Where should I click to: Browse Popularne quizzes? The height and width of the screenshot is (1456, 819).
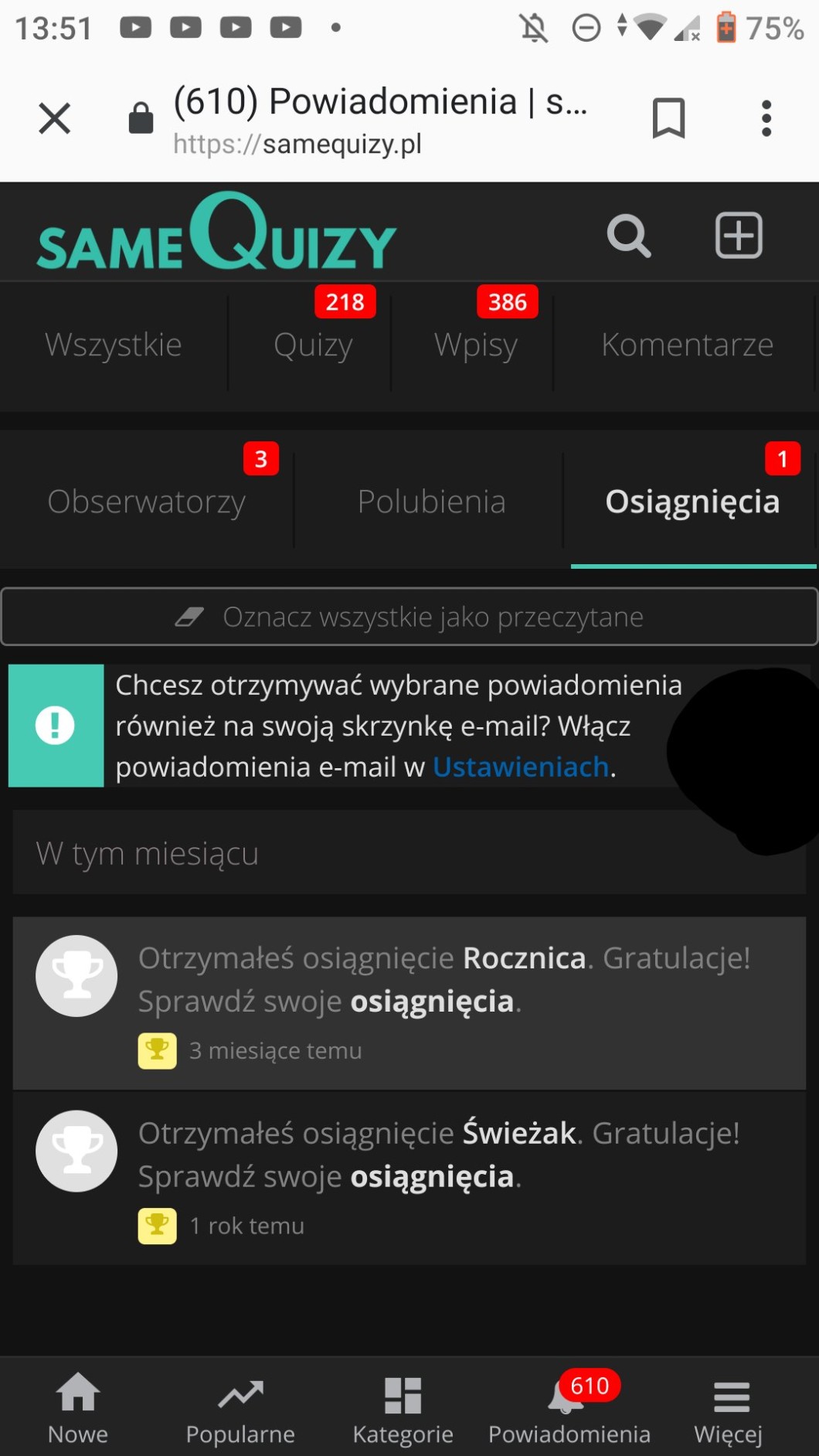click(x=240, y=1410)
